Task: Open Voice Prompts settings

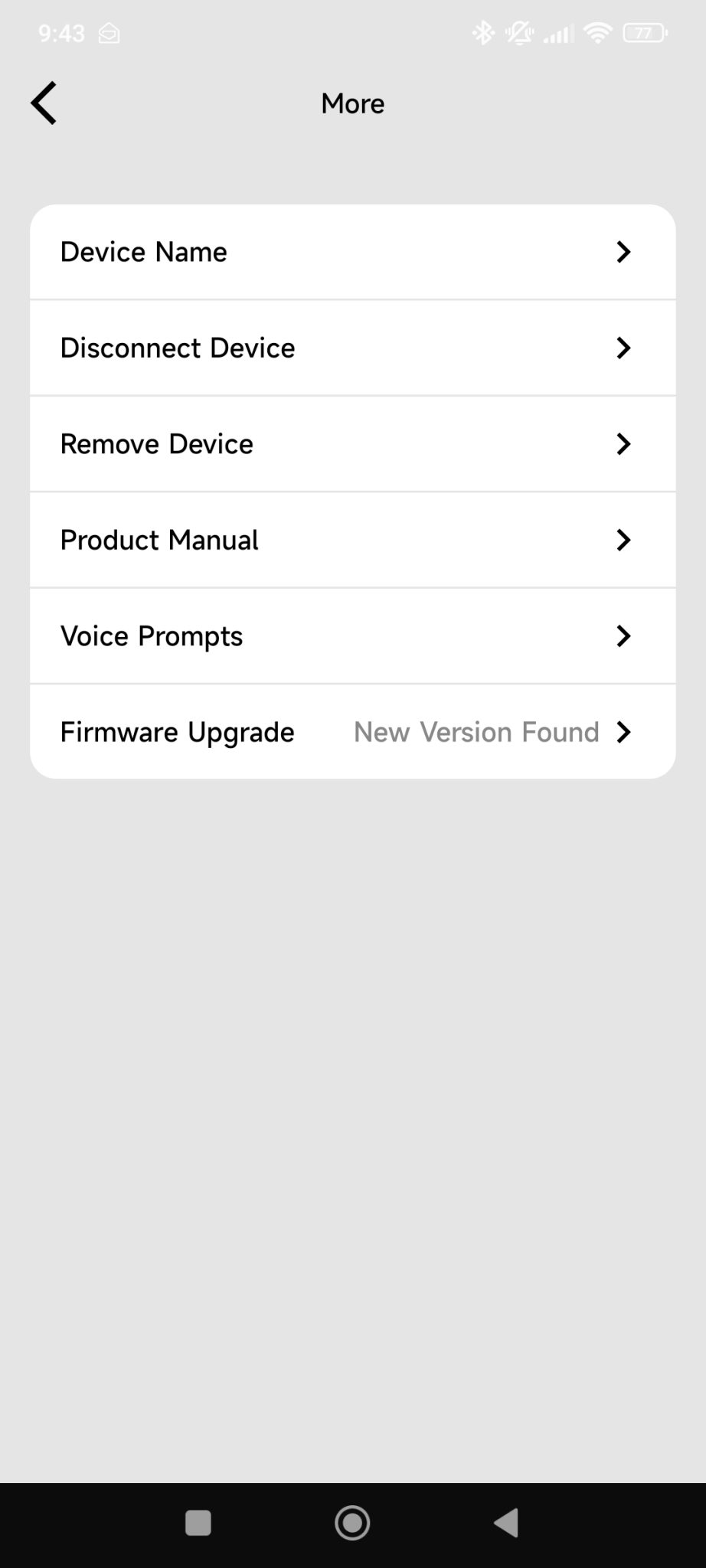Action: pos(352,636)
